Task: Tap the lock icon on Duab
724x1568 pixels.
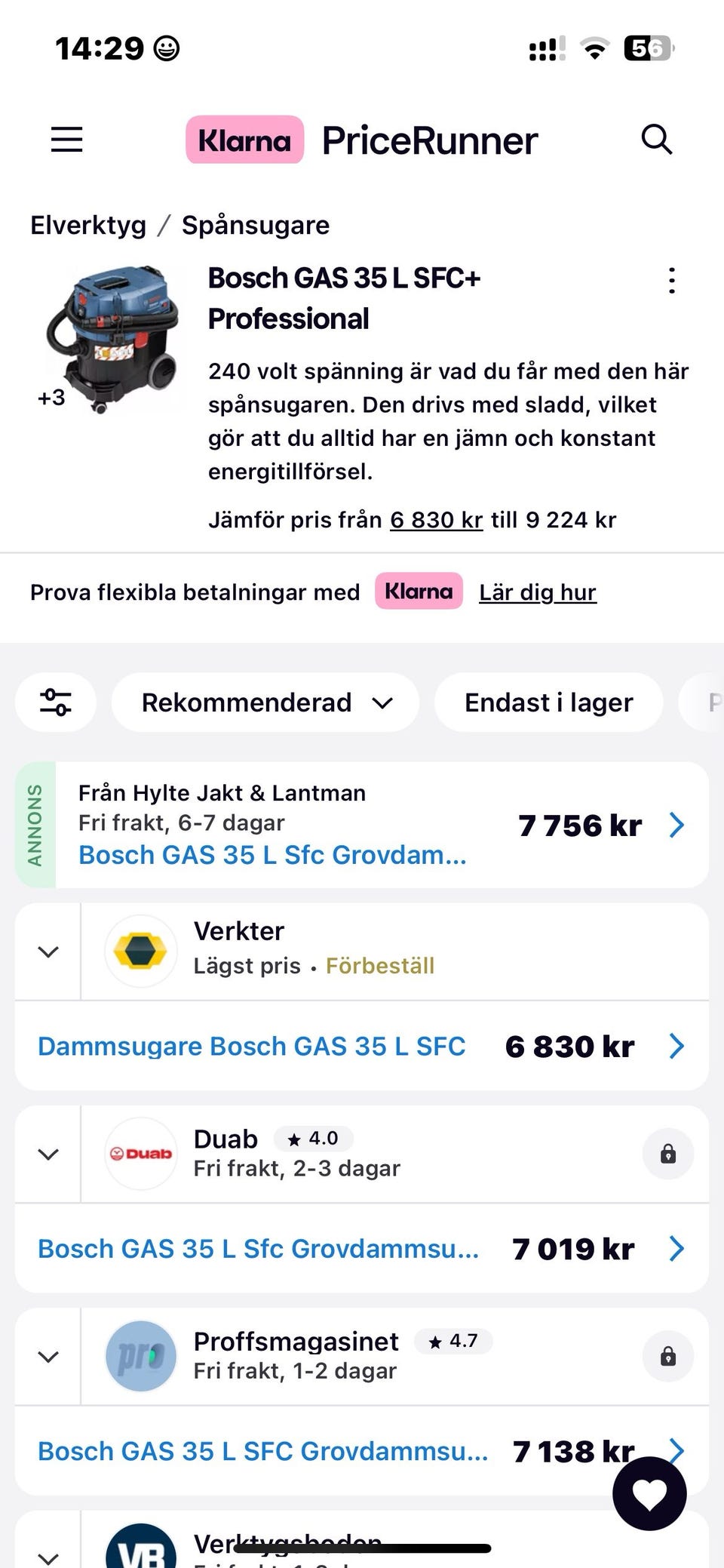Action: point(667,1154)
